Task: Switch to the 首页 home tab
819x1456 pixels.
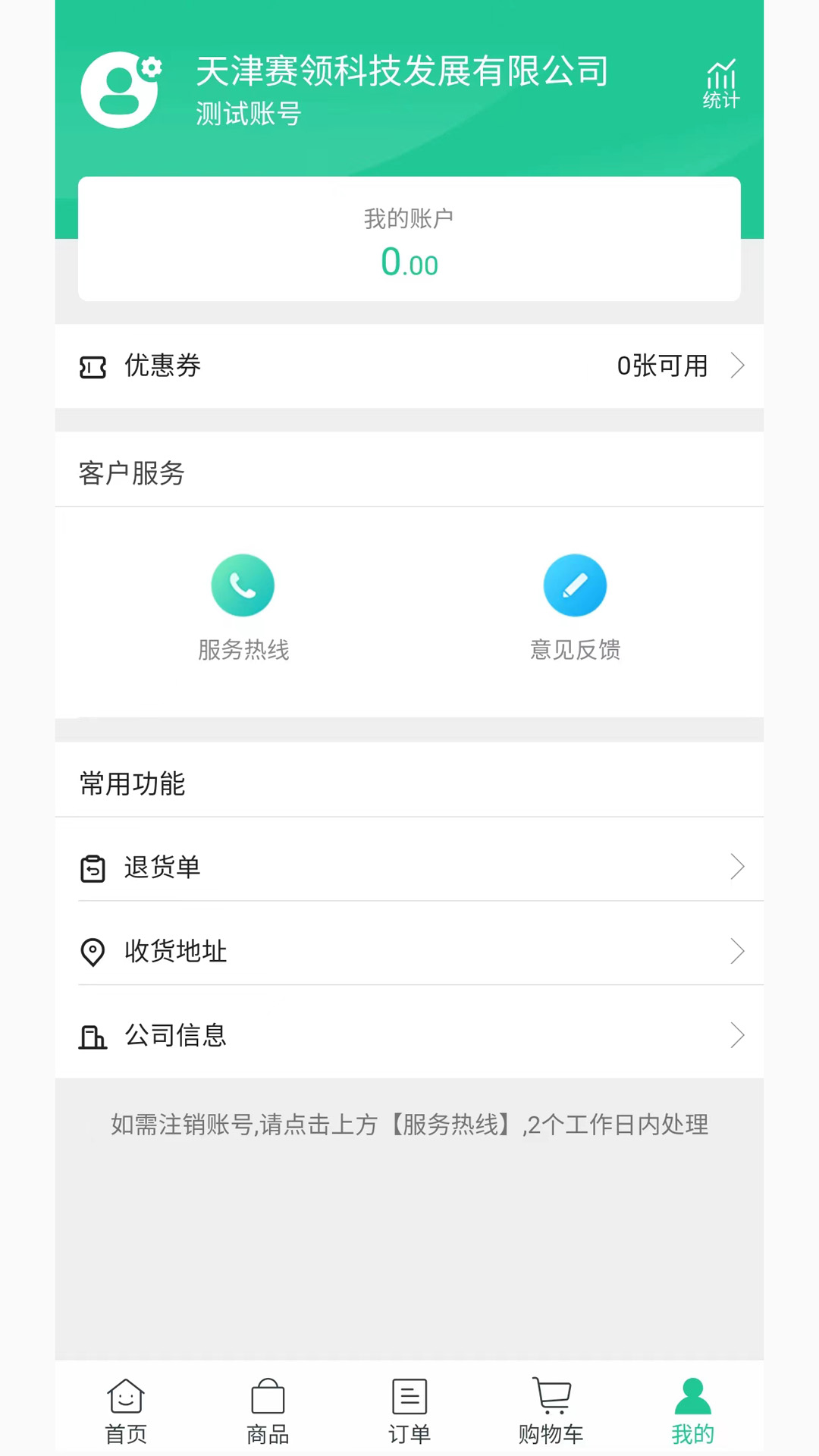Action: point(126,1408)
